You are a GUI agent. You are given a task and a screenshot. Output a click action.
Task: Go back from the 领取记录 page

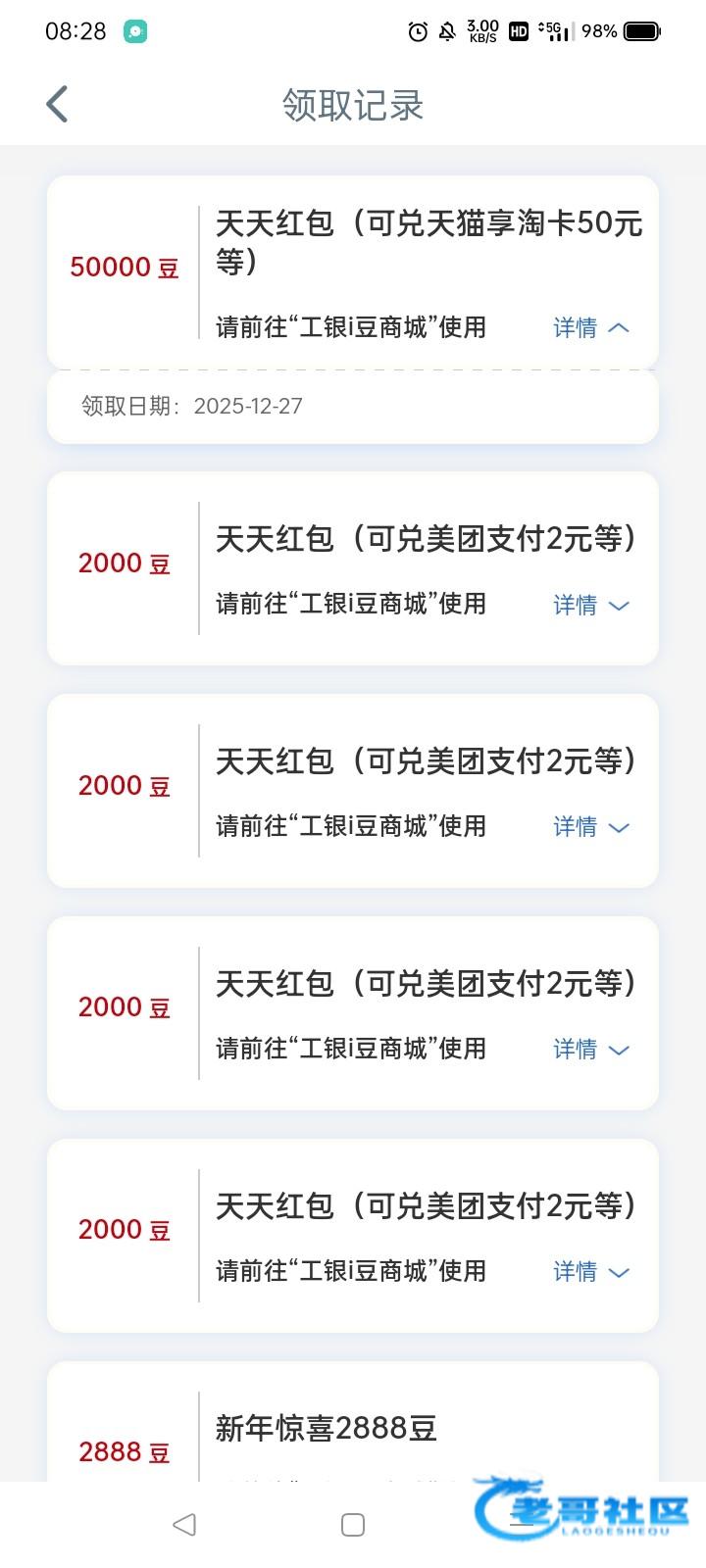(x=57, y=104)
